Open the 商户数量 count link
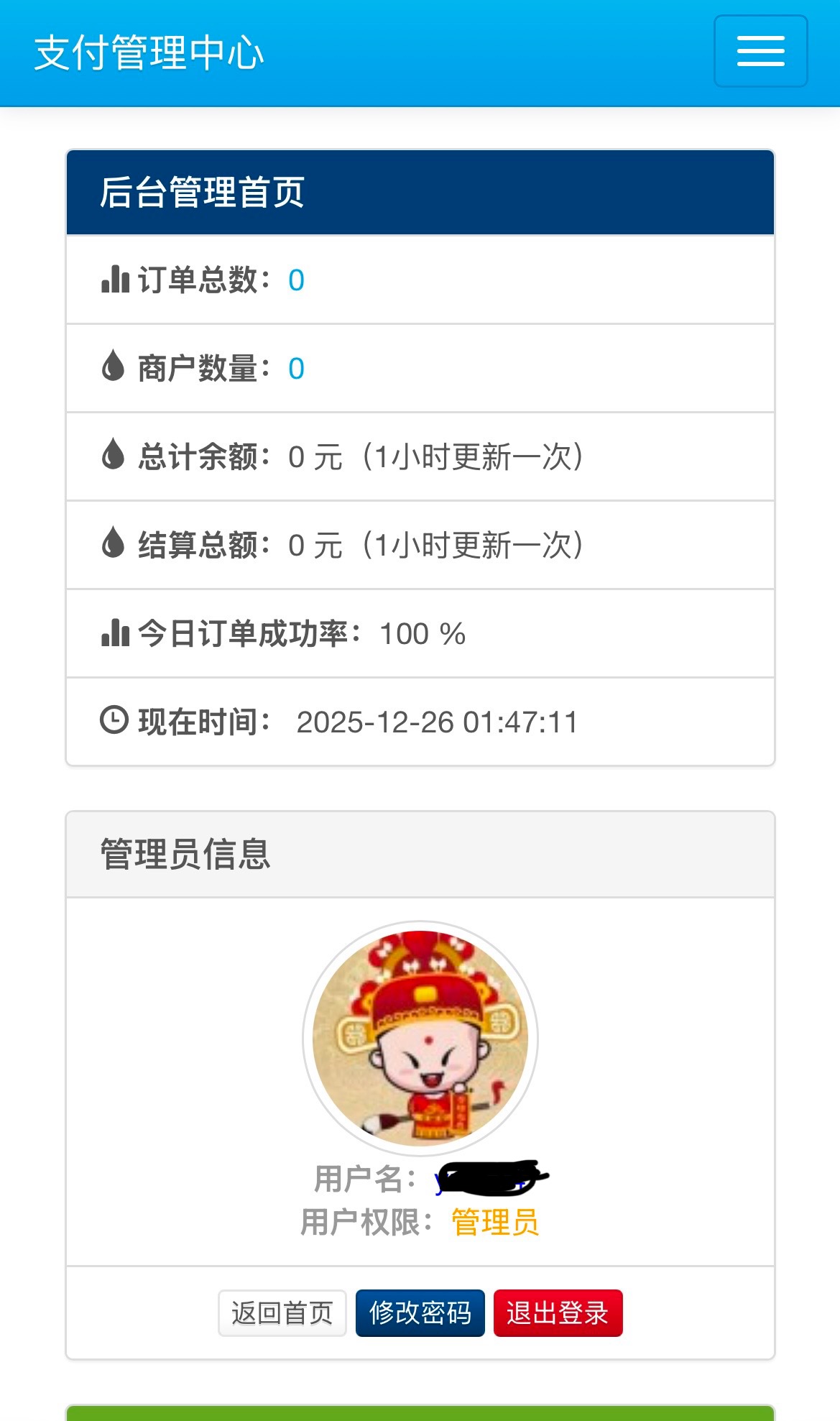 tap(296, 369)
